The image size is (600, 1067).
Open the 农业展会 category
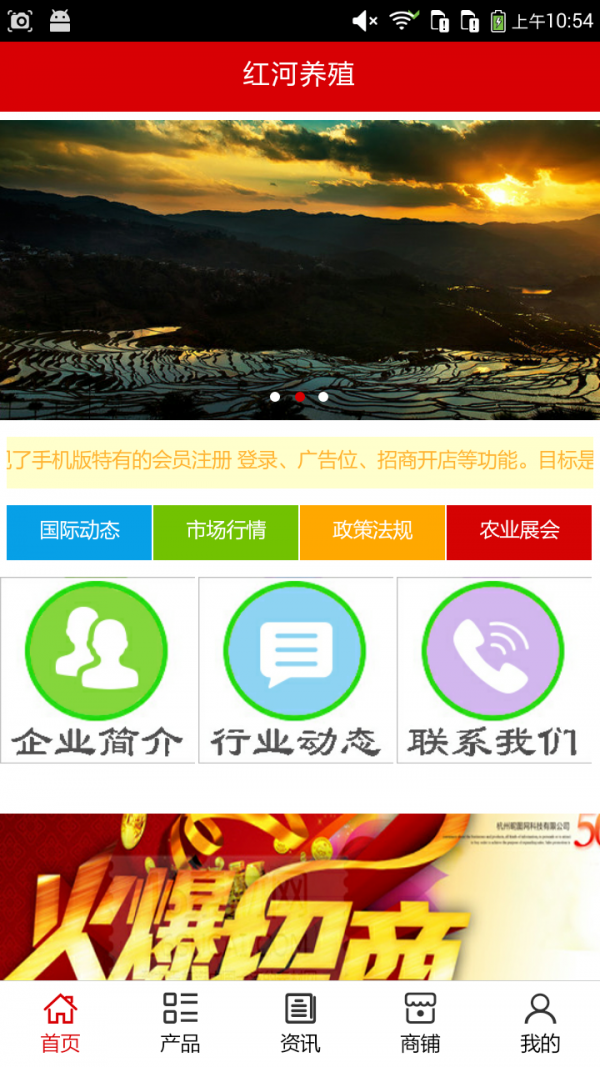point(519,531)
